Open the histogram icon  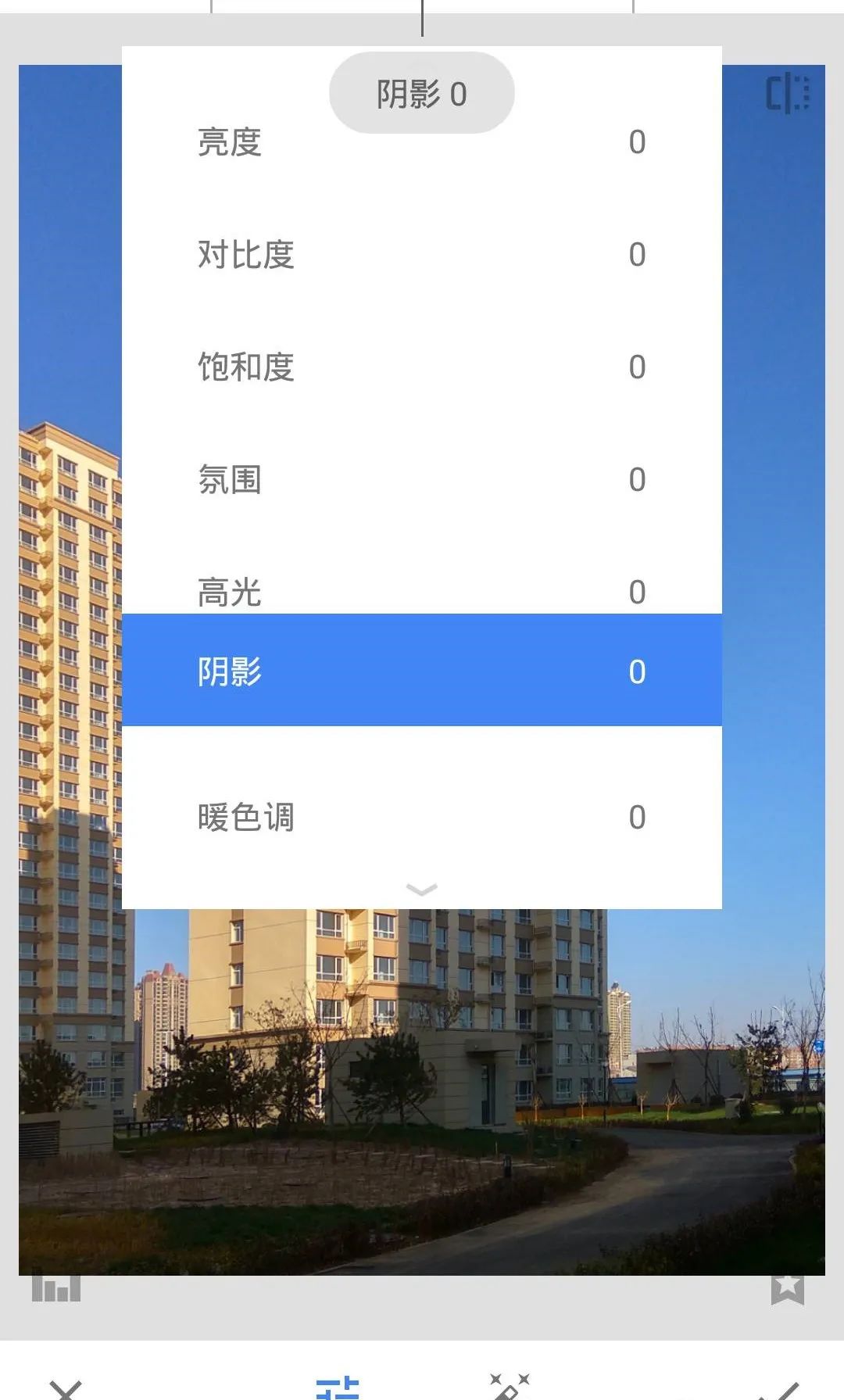(56, 1288)
